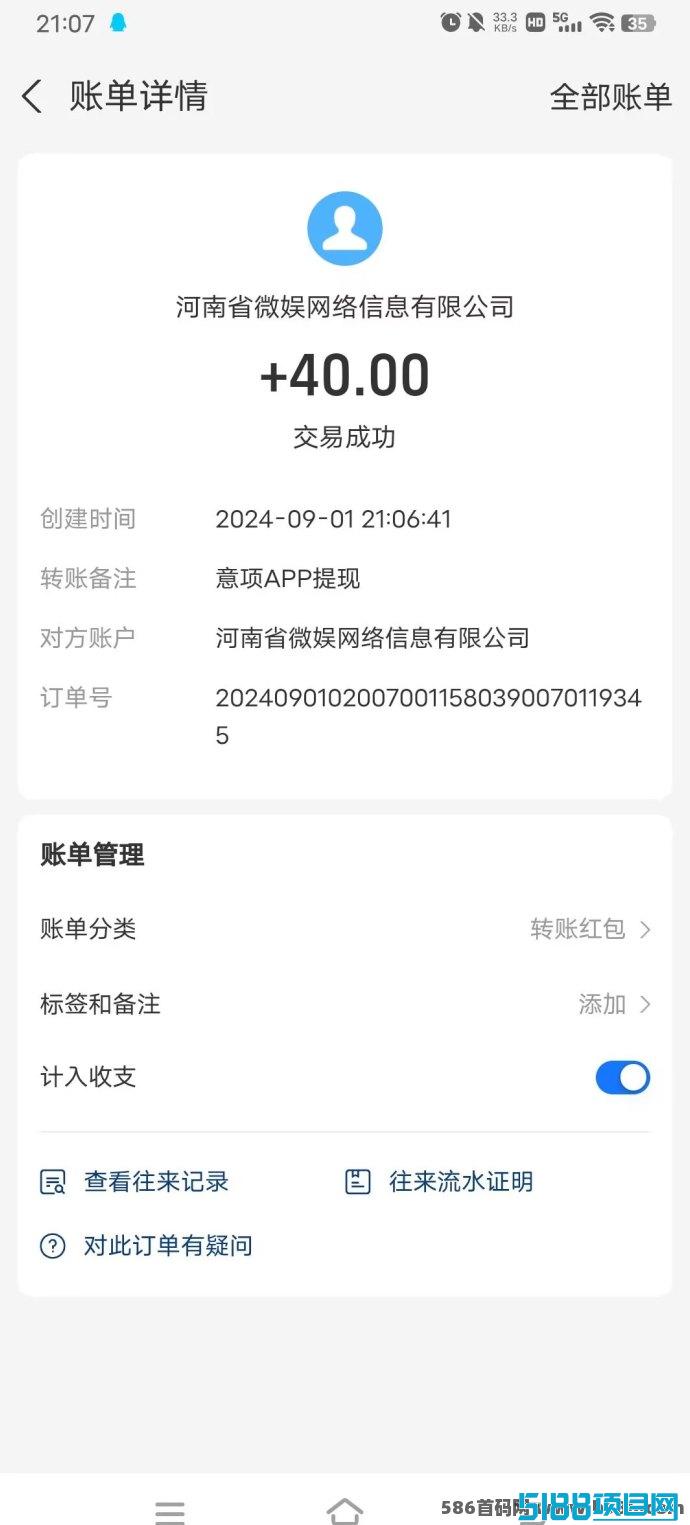Viewport: 690px width, 1525px height.
Task: Open 全部账单 in the top bar
Action: (610, 97)
